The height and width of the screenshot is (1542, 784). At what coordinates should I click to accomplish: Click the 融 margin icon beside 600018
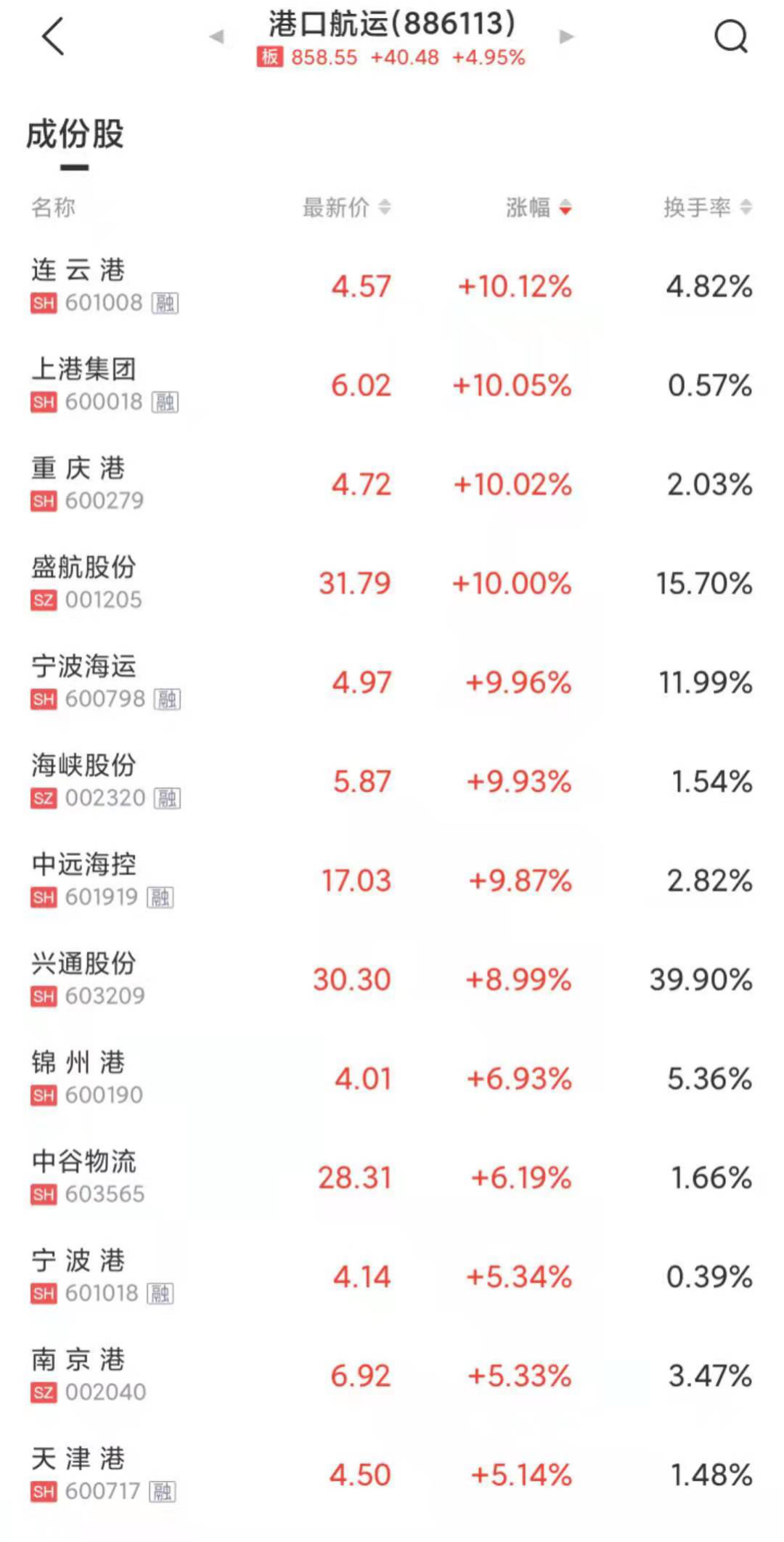166,403
